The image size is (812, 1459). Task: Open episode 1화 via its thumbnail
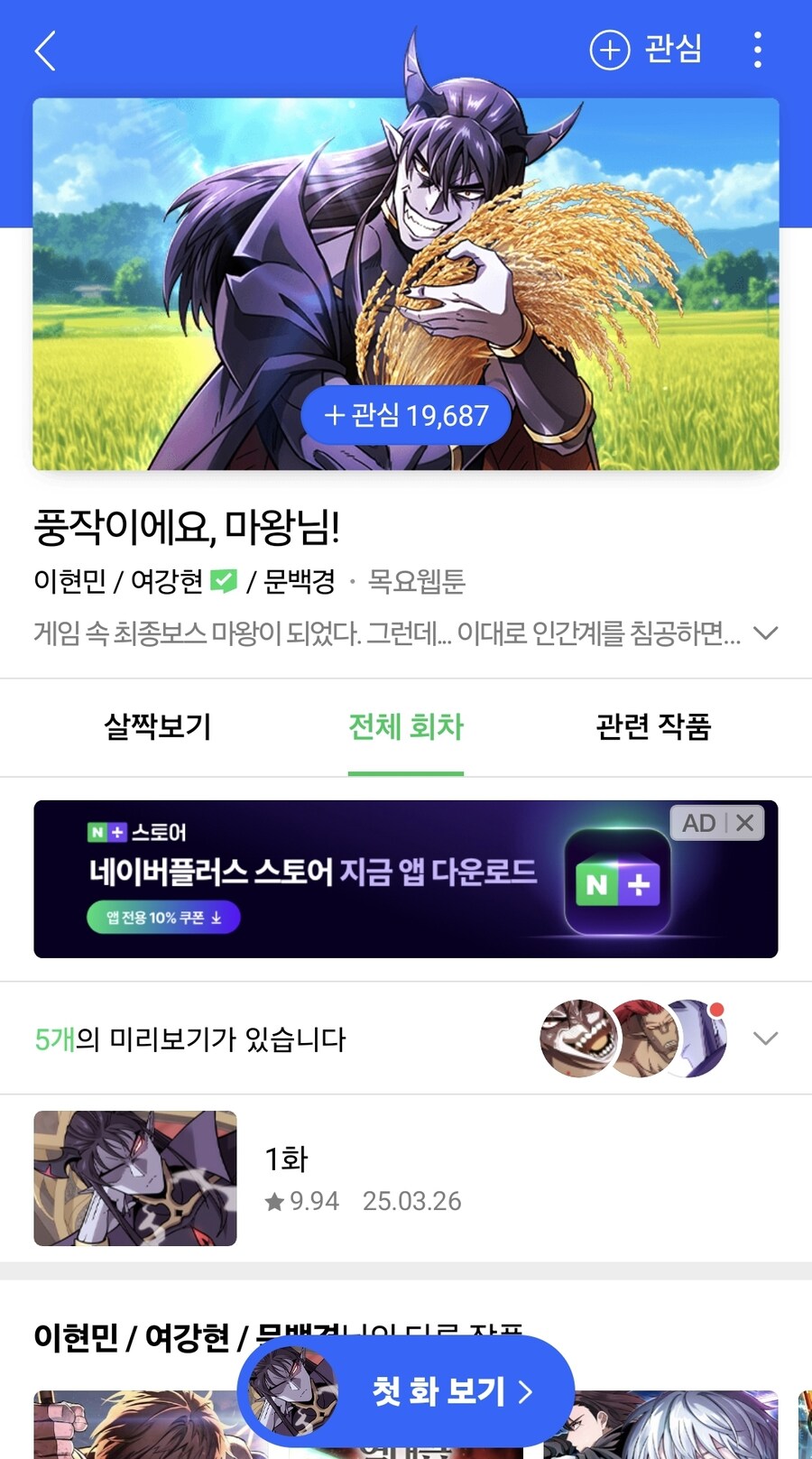[134, 1177]
